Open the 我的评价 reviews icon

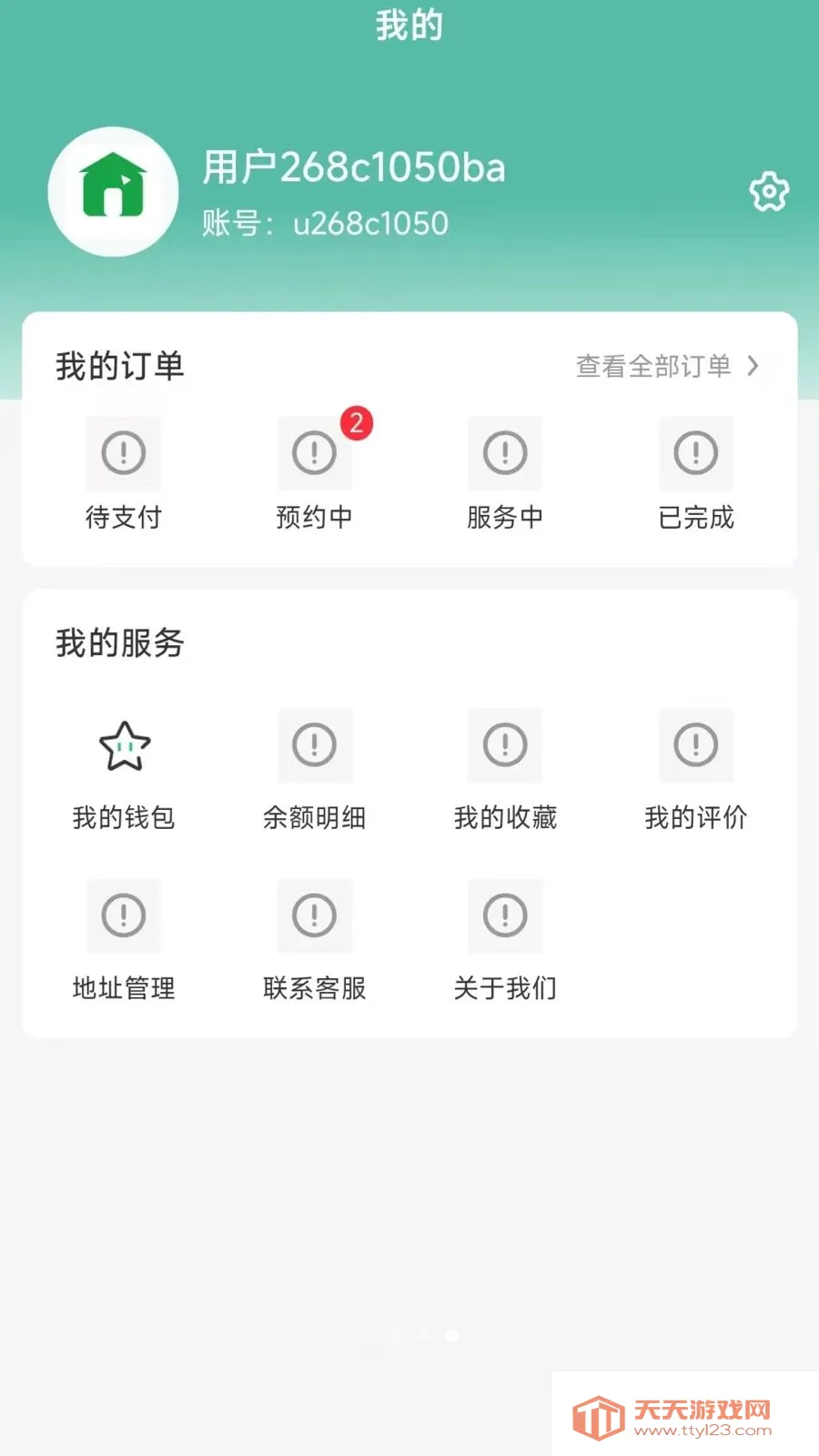(696, 746)
